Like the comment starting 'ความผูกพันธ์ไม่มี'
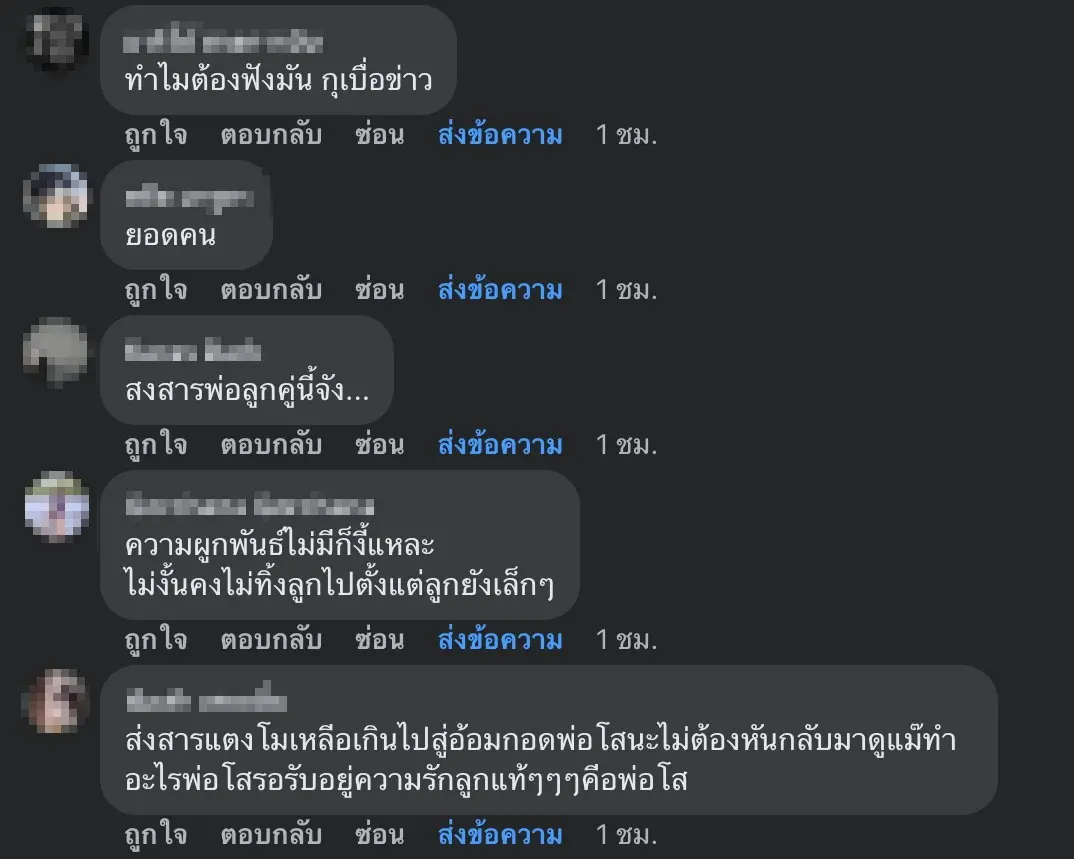 click(x=155, y=640)
